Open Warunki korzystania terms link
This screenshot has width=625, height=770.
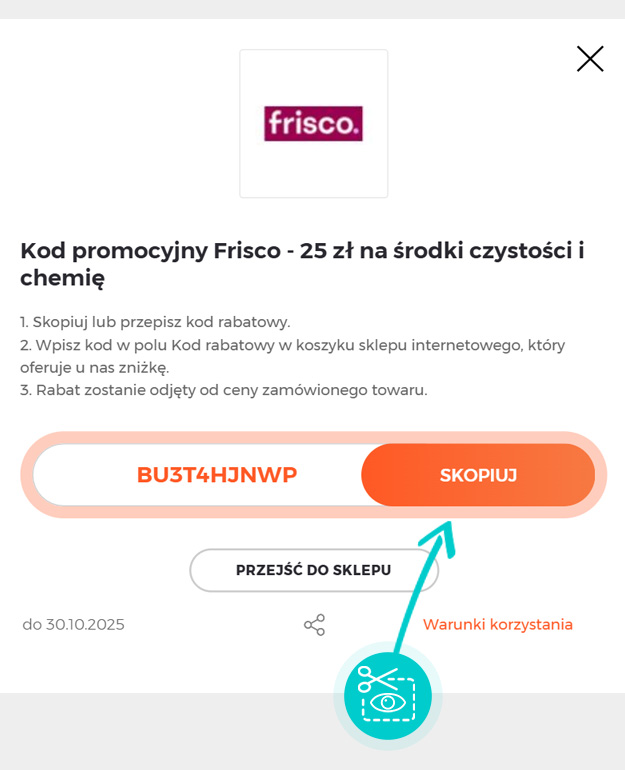click(497, 624)
